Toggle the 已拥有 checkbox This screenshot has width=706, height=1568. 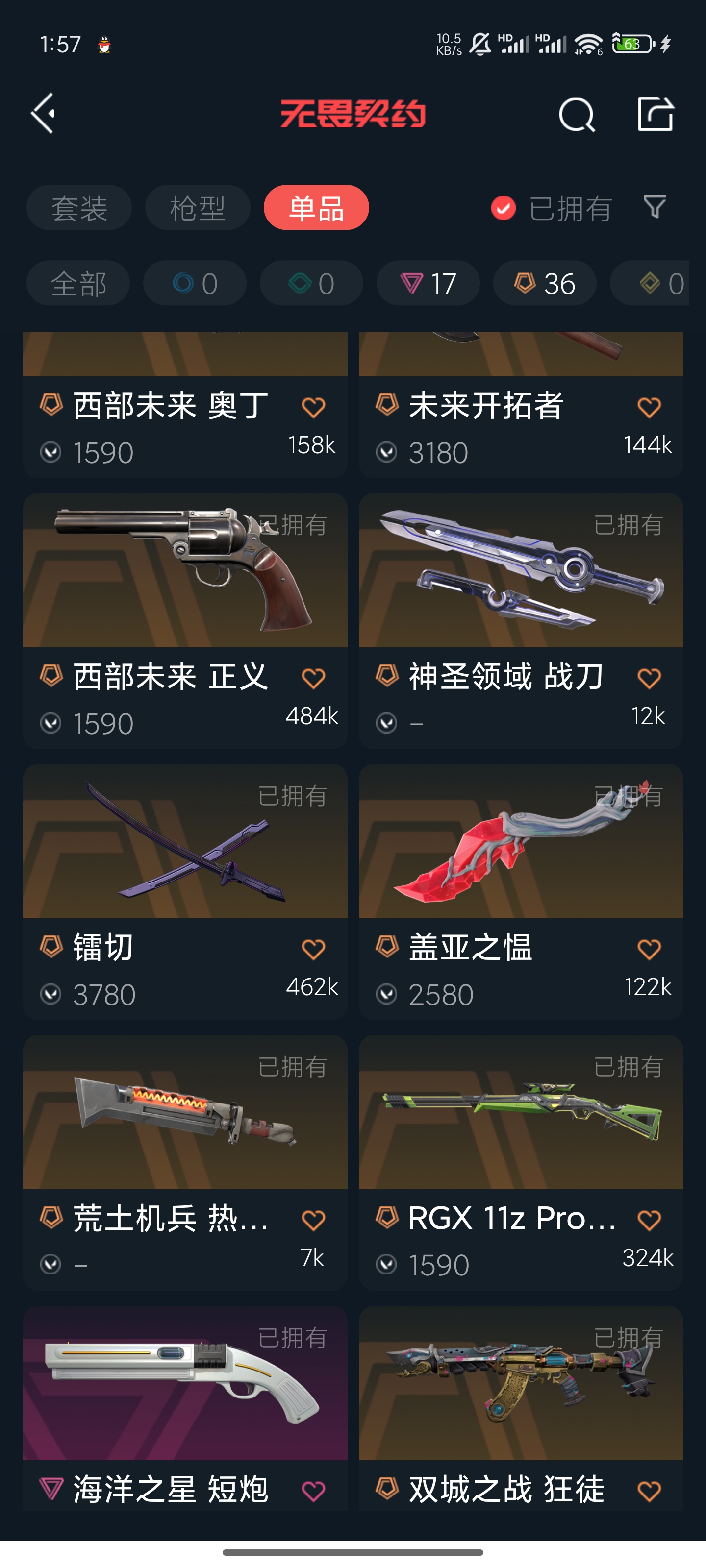(503, 208)
